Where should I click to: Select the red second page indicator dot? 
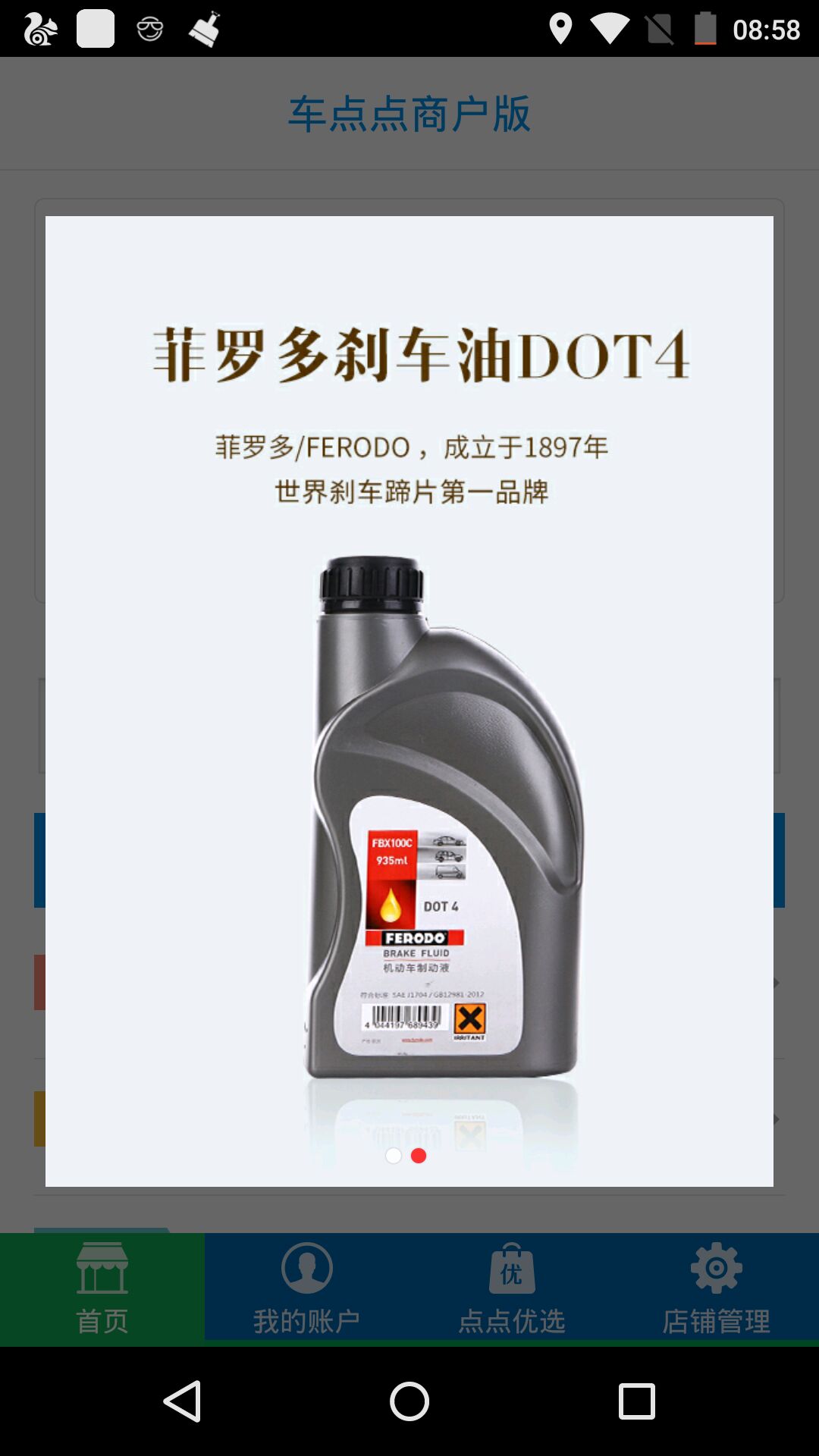pyautogui.click(x=419, y=1156)
